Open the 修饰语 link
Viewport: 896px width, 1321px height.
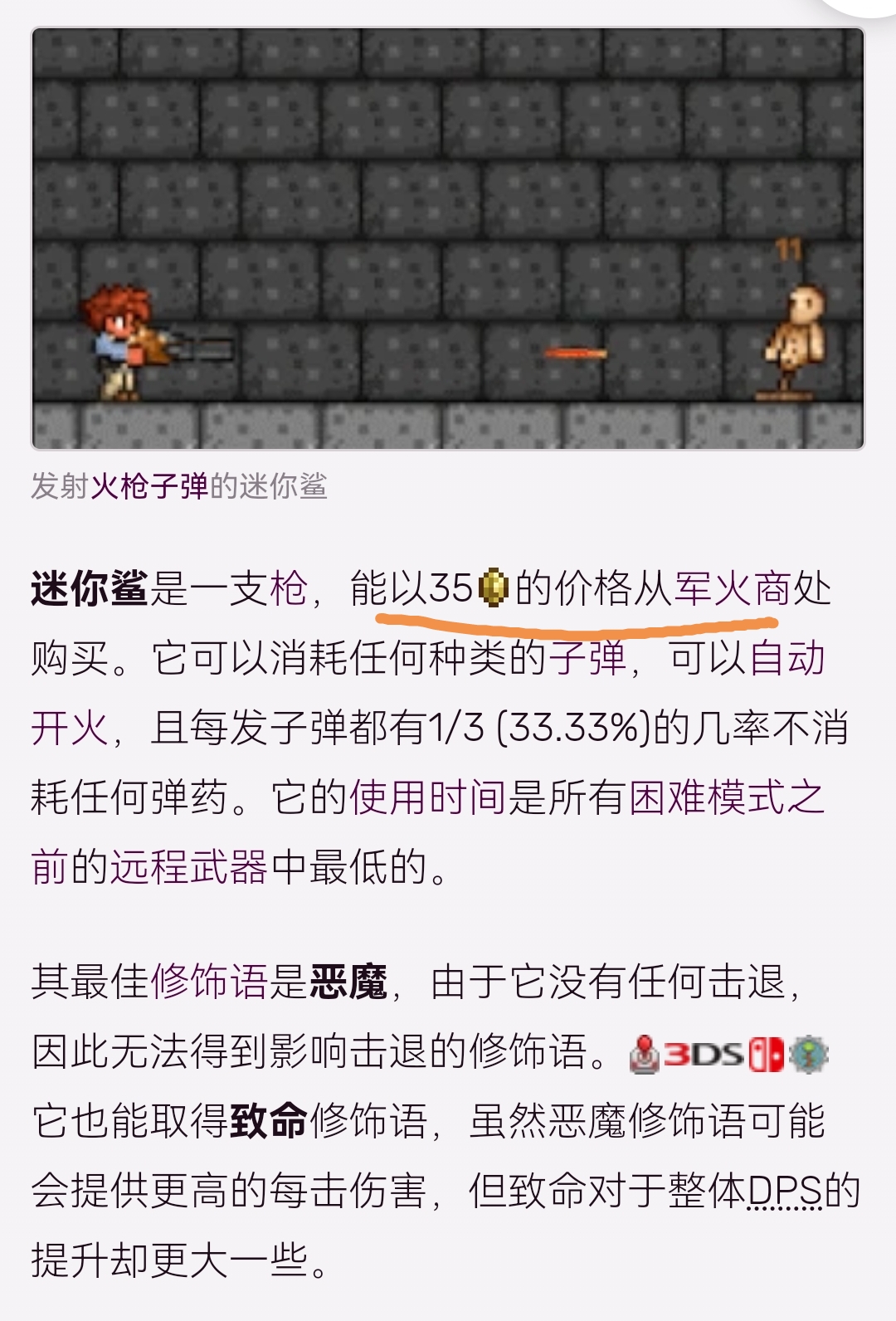point(210,982)
